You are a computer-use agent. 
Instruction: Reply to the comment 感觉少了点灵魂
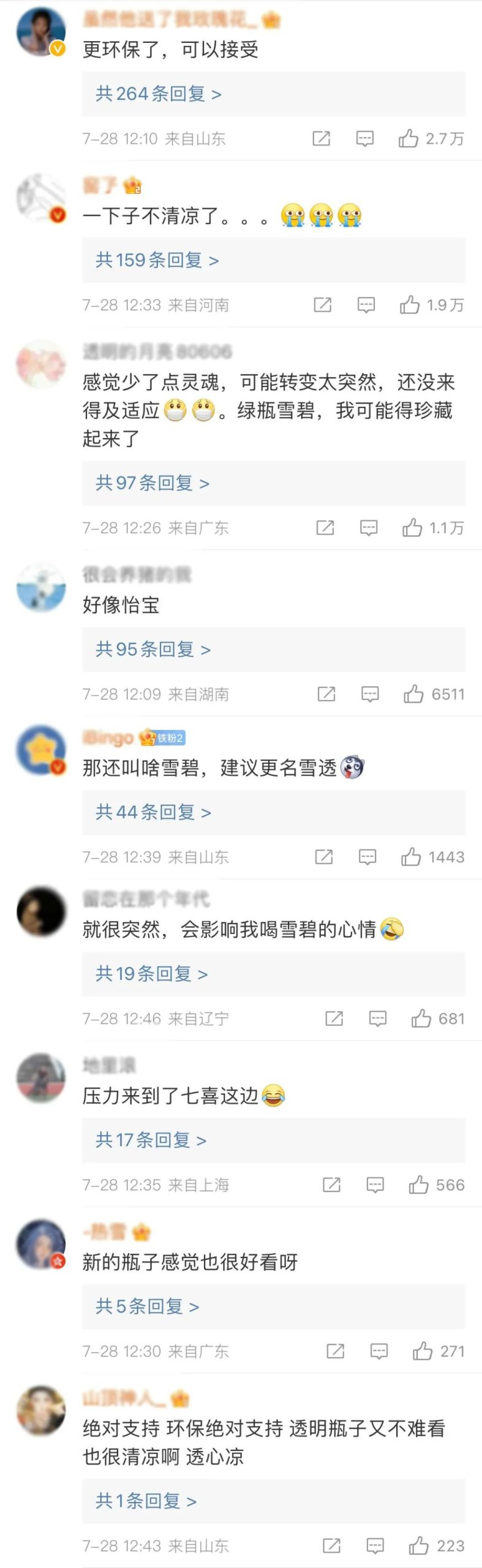point(369,528)
